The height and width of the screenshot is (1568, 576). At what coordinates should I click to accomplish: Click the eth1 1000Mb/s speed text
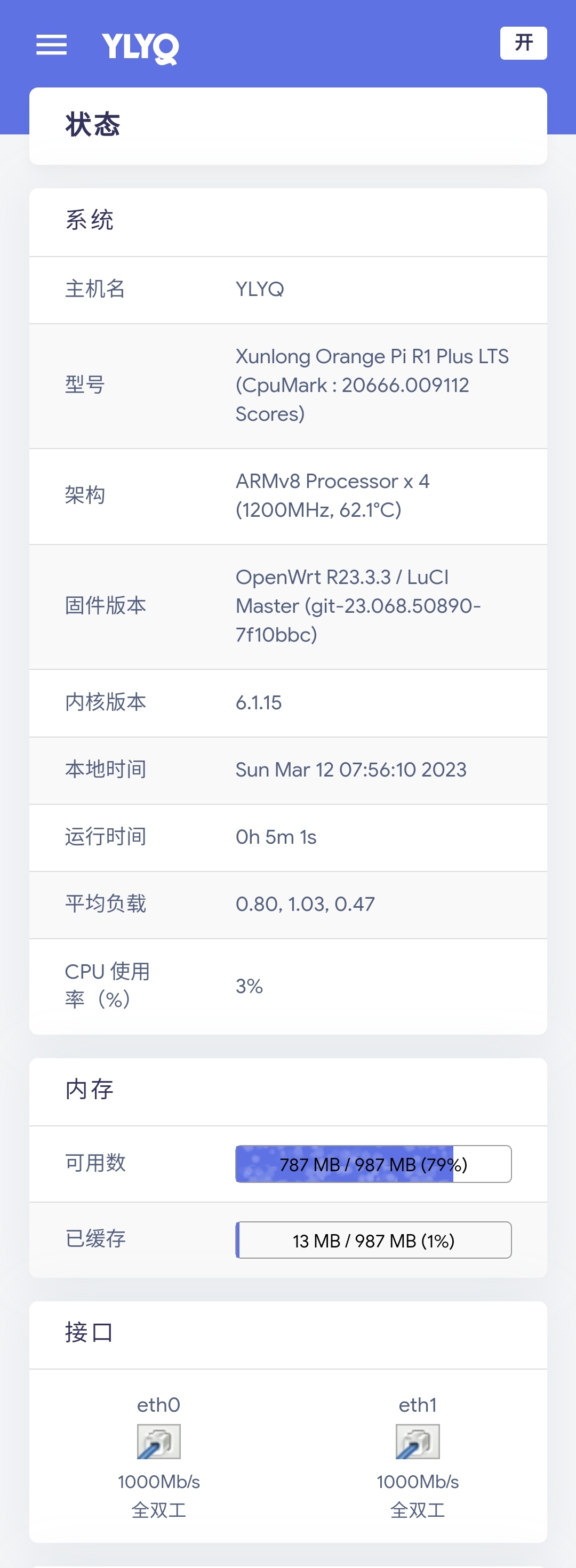418,1483
